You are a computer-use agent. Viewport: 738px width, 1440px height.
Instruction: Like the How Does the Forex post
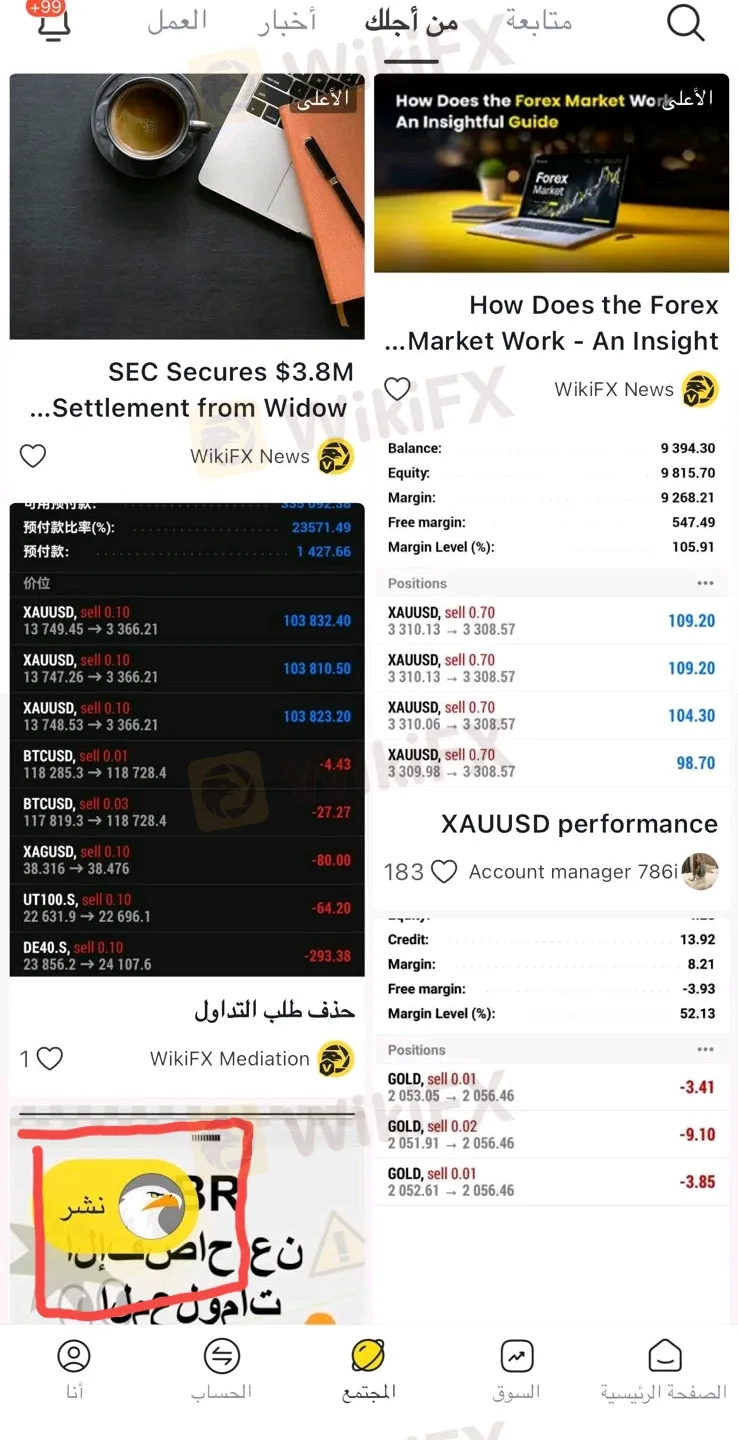(x=398, y=389)
